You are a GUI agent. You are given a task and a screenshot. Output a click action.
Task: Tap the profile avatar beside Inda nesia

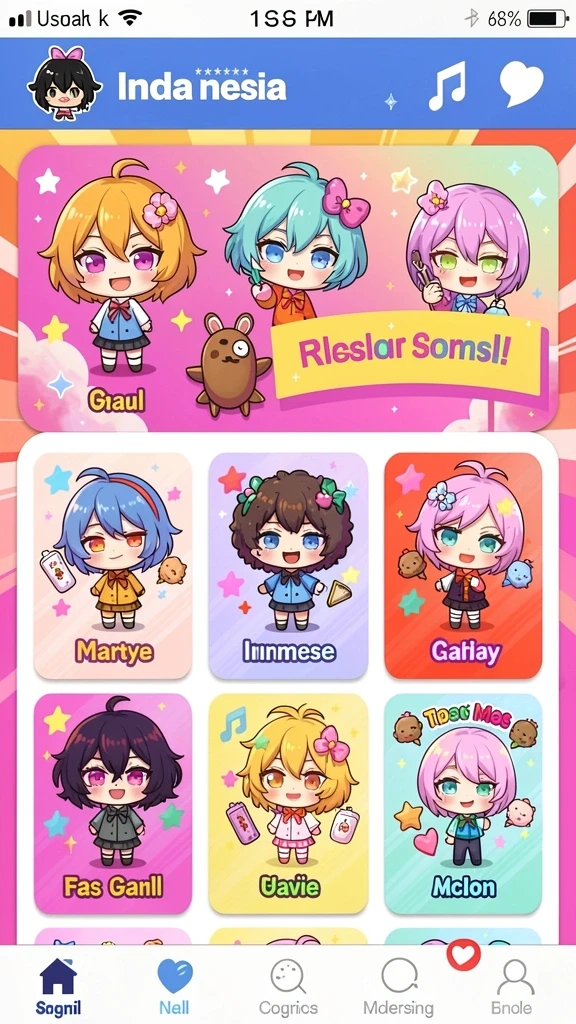(x=64, y=83)
